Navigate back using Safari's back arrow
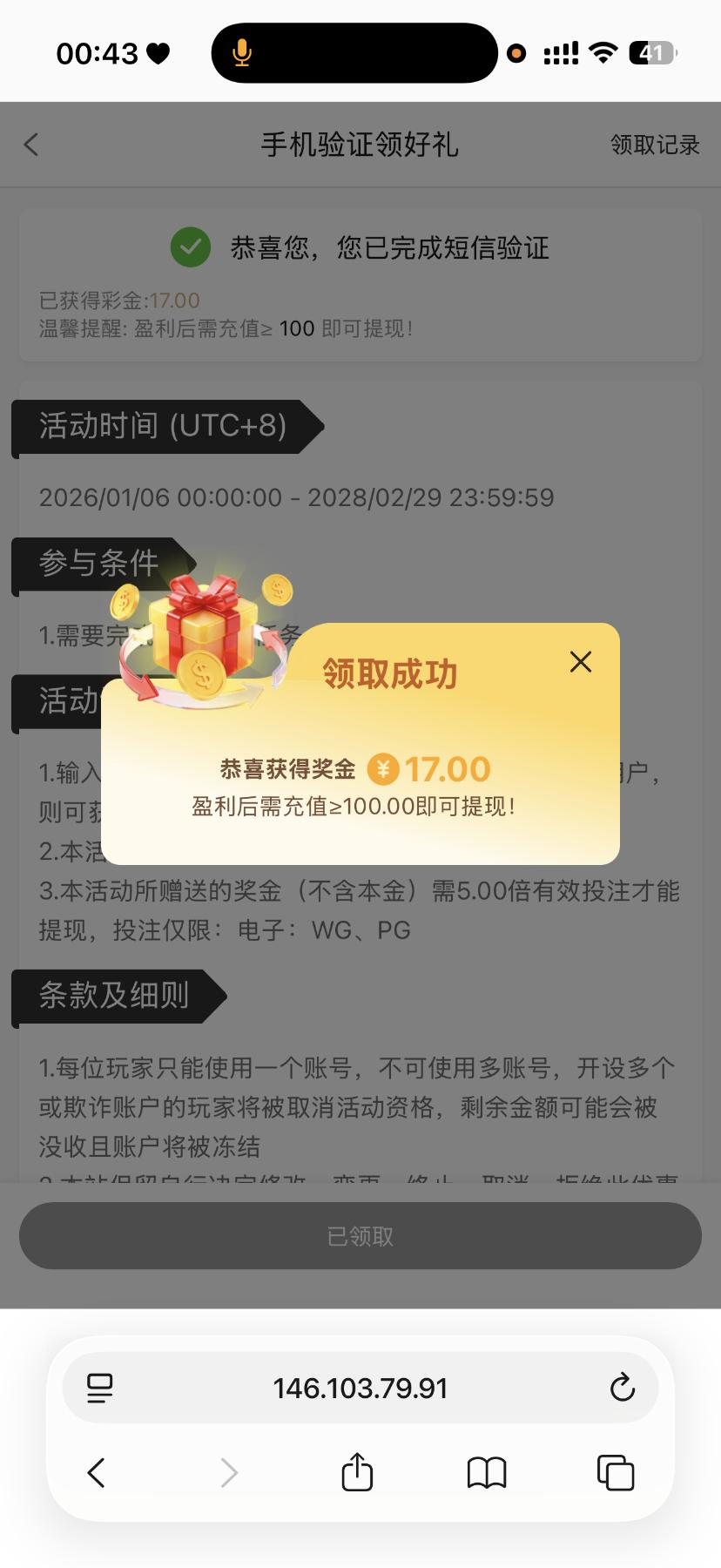The height and width of the screenshot is (1568, 721). click(x=96, y=1472)
